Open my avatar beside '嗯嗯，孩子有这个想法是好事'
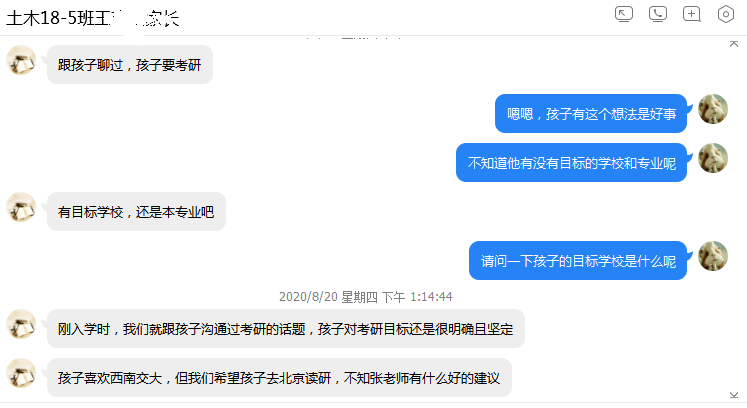Viewport: 747px width, 408px height. tap(713, 110)
